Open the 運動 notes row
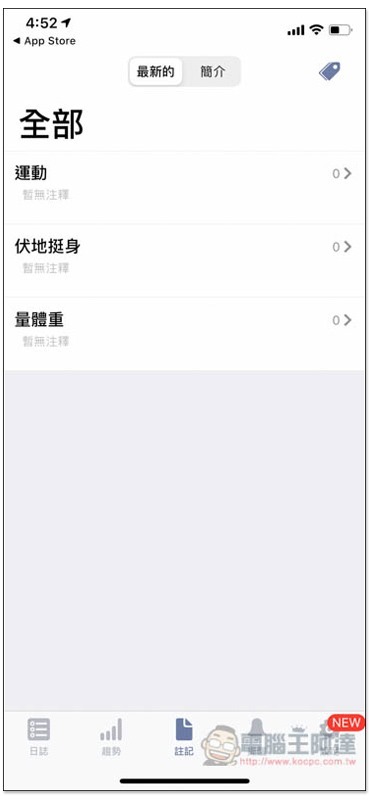The image size is (369, 800). [184, 188]
